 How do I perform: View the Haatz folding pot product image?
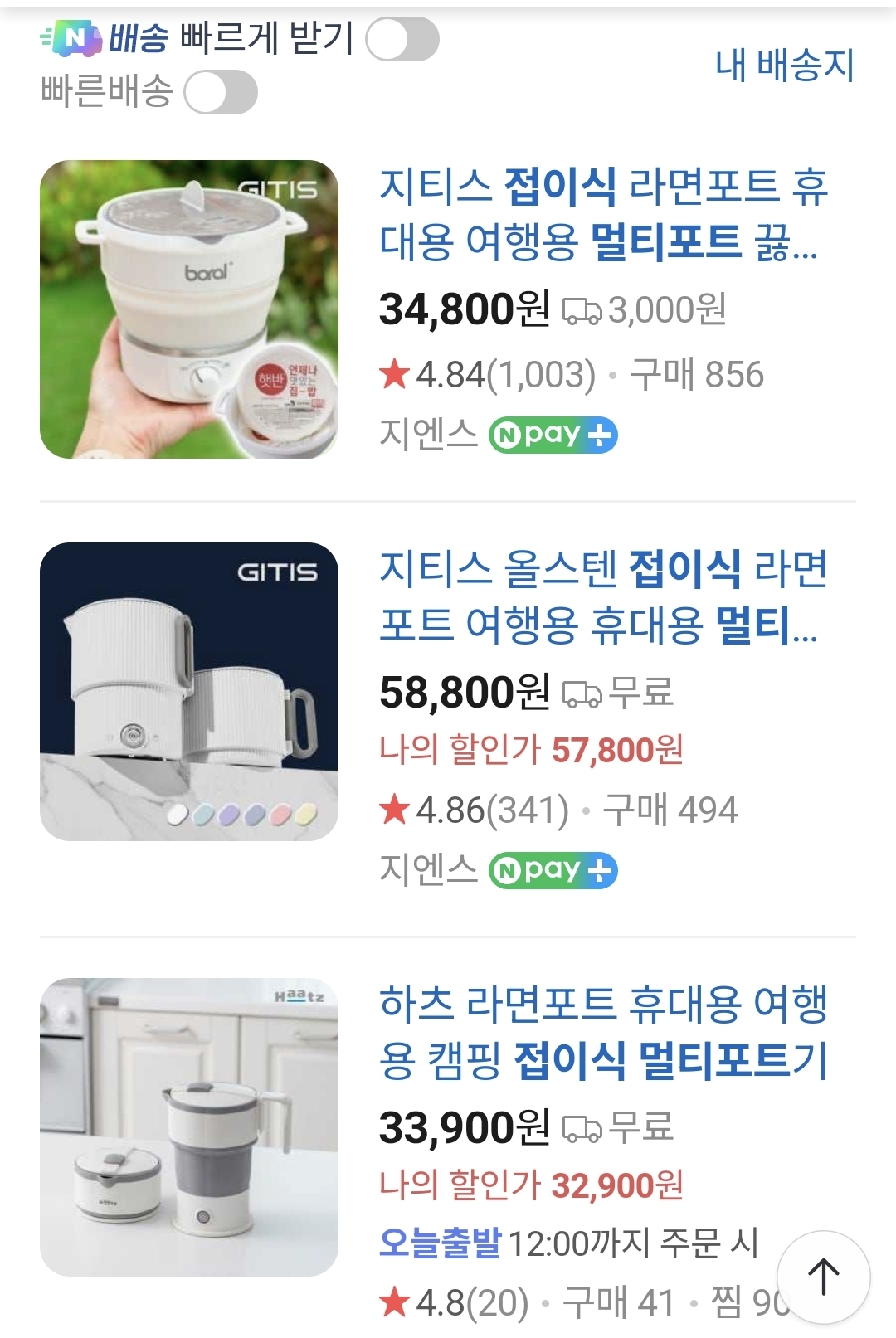(189, 1127)
